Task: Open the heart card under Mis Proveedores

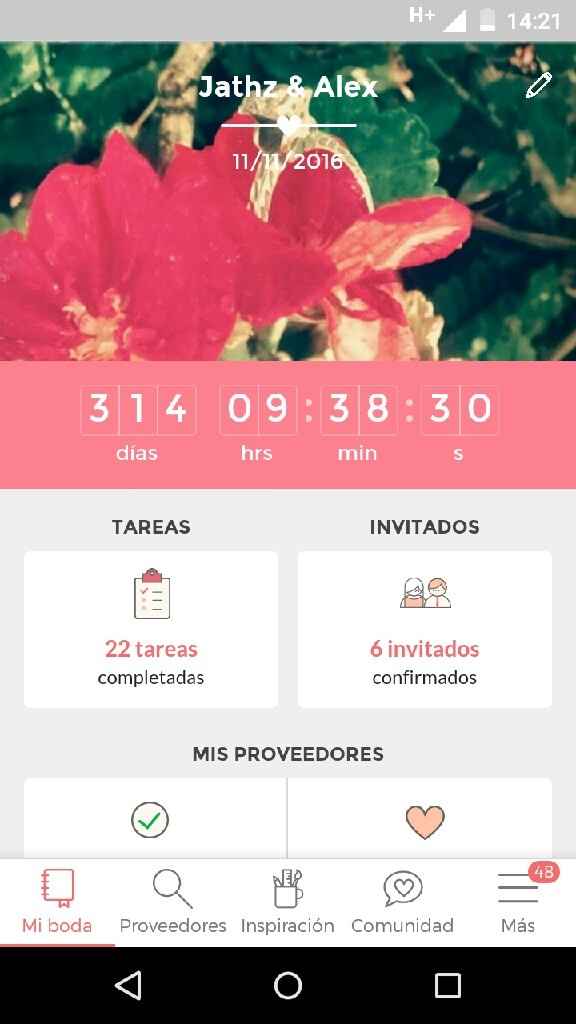Action: pos(420,818)
